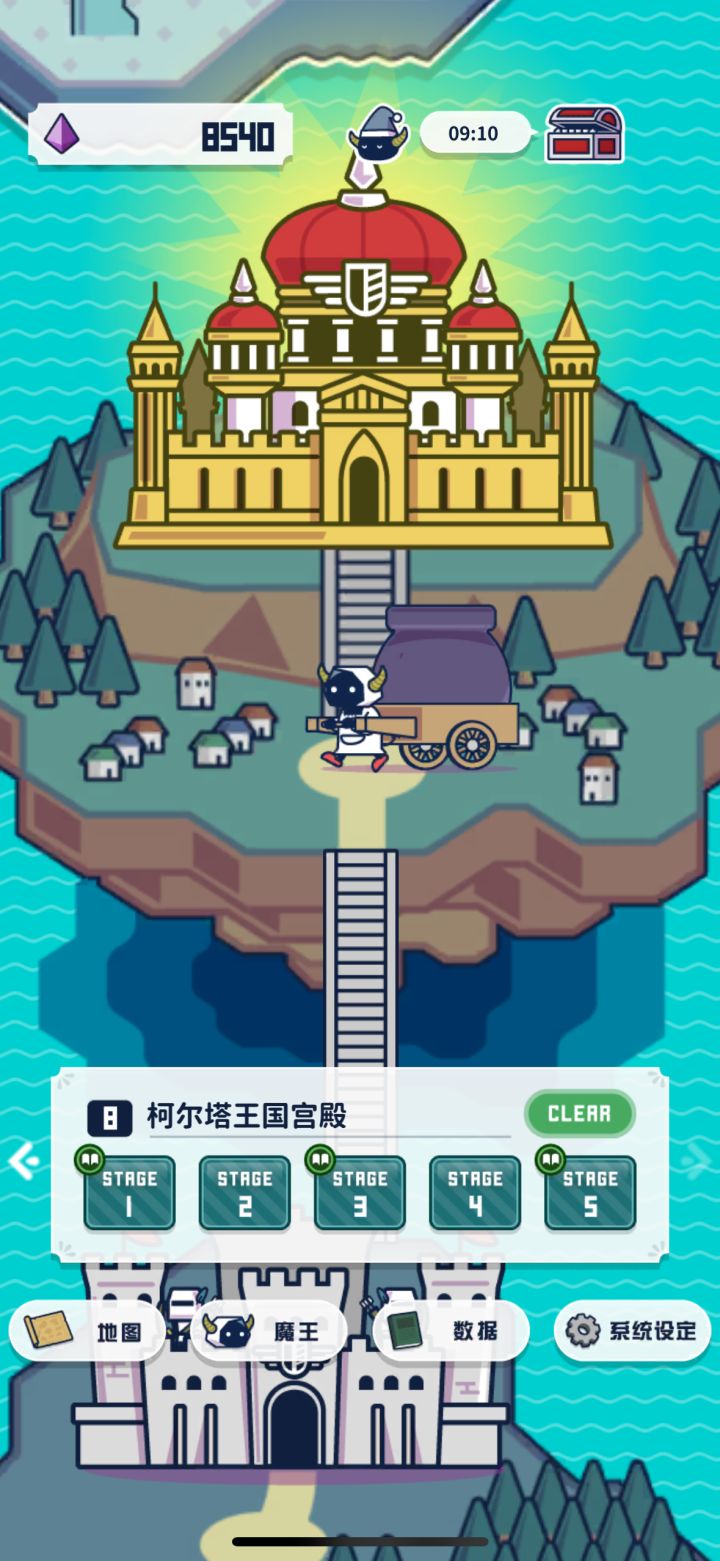Select STAGE 1
Viewport: 720px width, 1561px height.
coord(129,1193)
